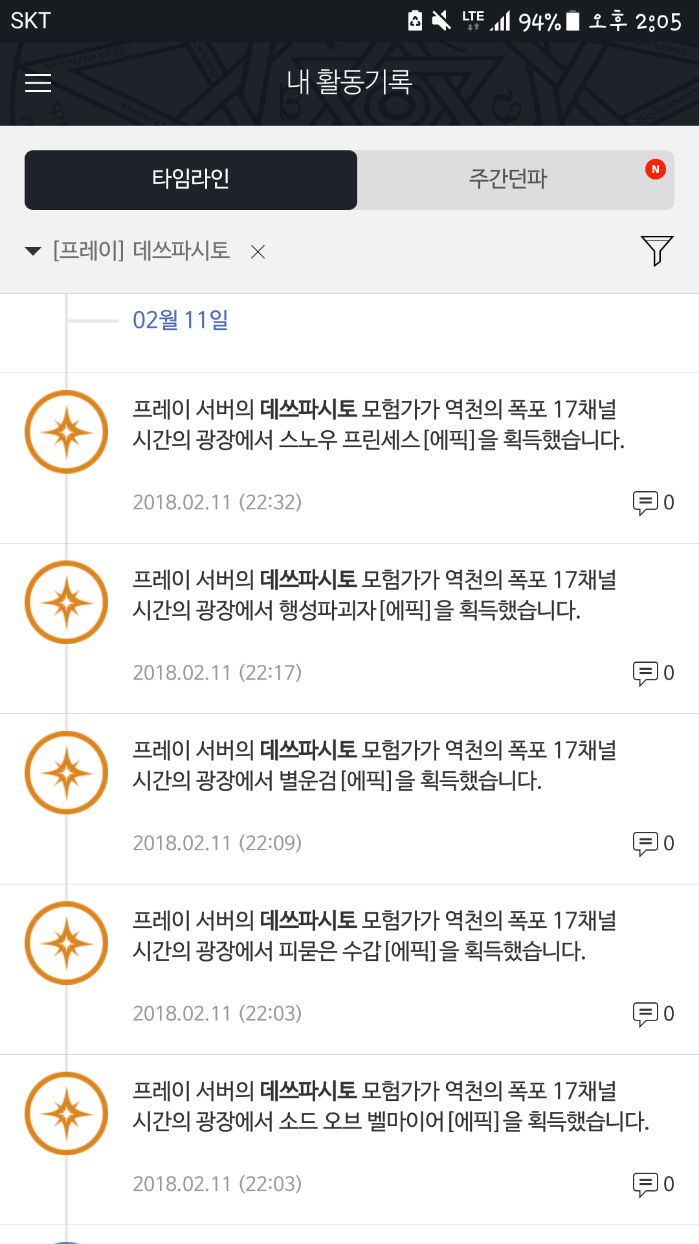Open the hamburger drawer menu
The height and width of the screenshot is (1244, 699).
[x=38, y=83]
